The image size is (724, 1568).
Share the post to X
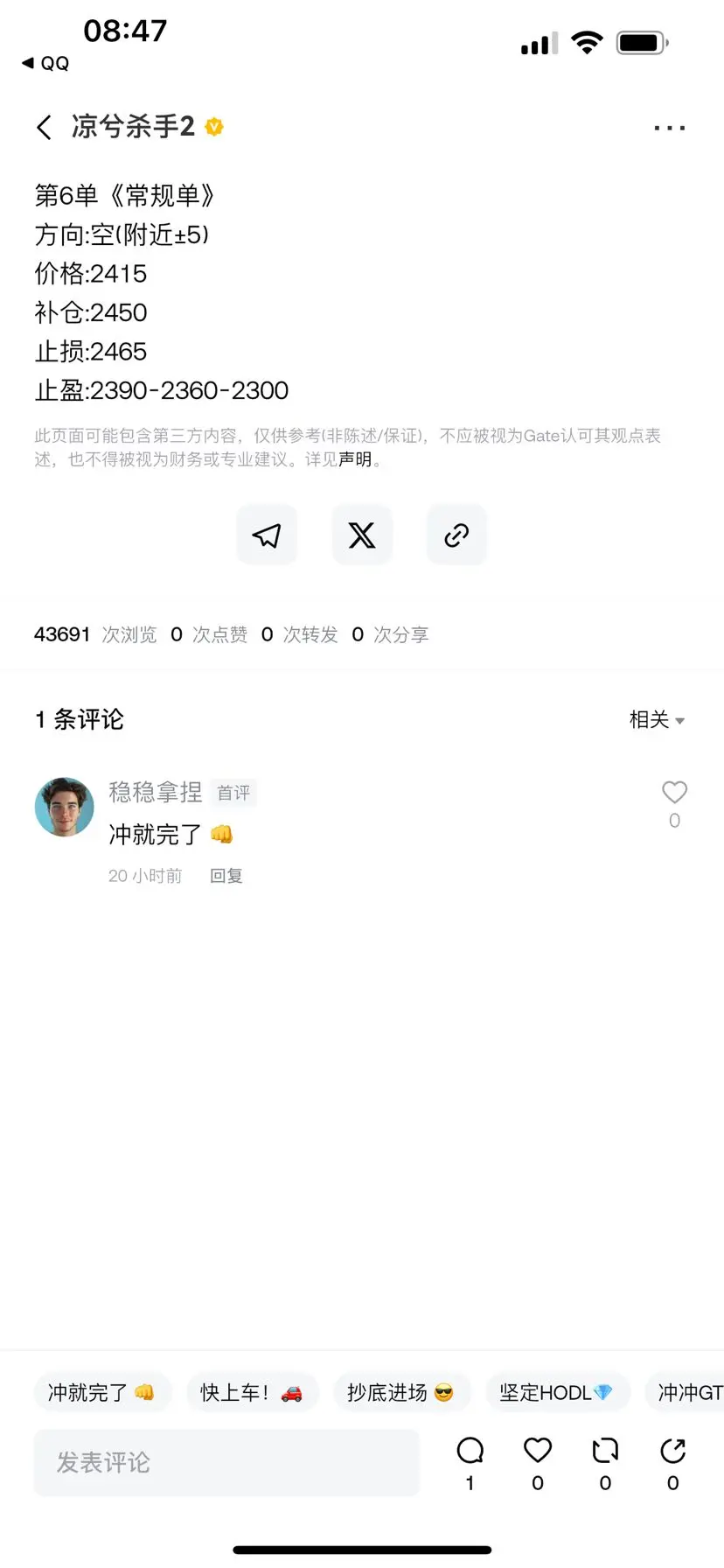361,535
